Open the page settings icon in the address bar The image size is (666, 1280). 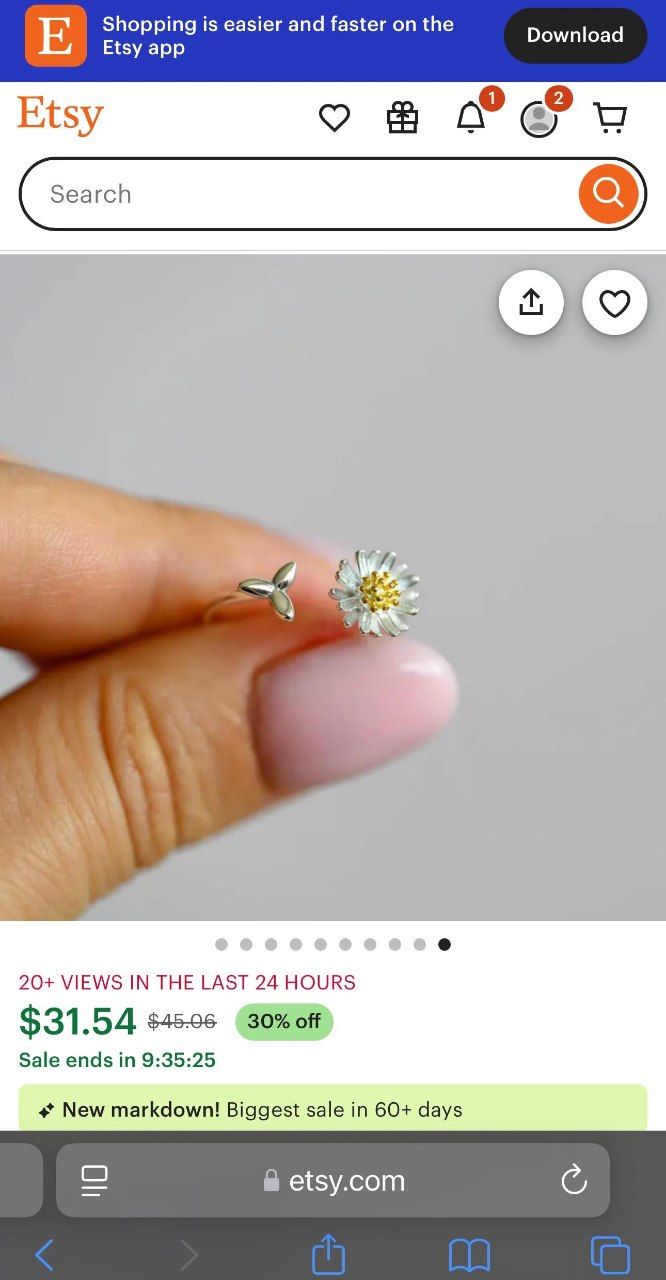pos(95,1181)
